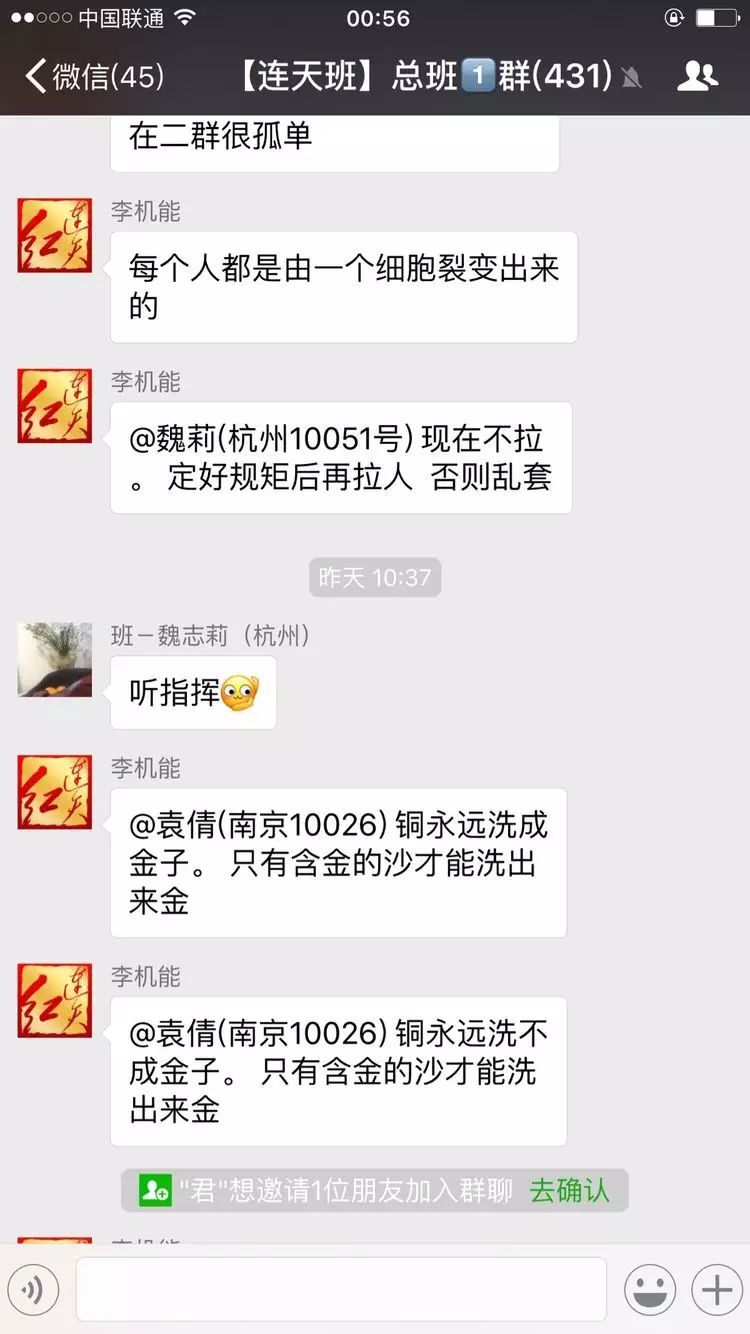Open the group members info icon
Viewport: 750px width, 1334px height.
point(697,76)
